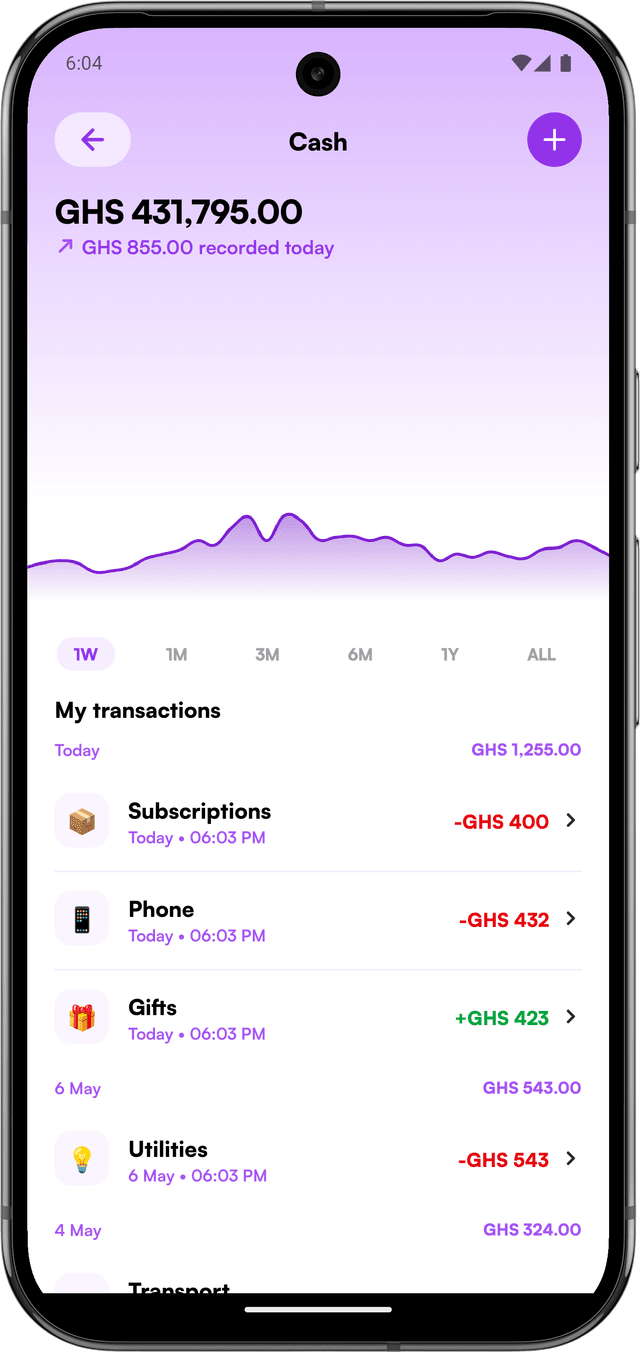Image resolution: width=640 pixels, height=1352 pixels.
Task: Show the 1Y chart range
Action: pos(450,654)
